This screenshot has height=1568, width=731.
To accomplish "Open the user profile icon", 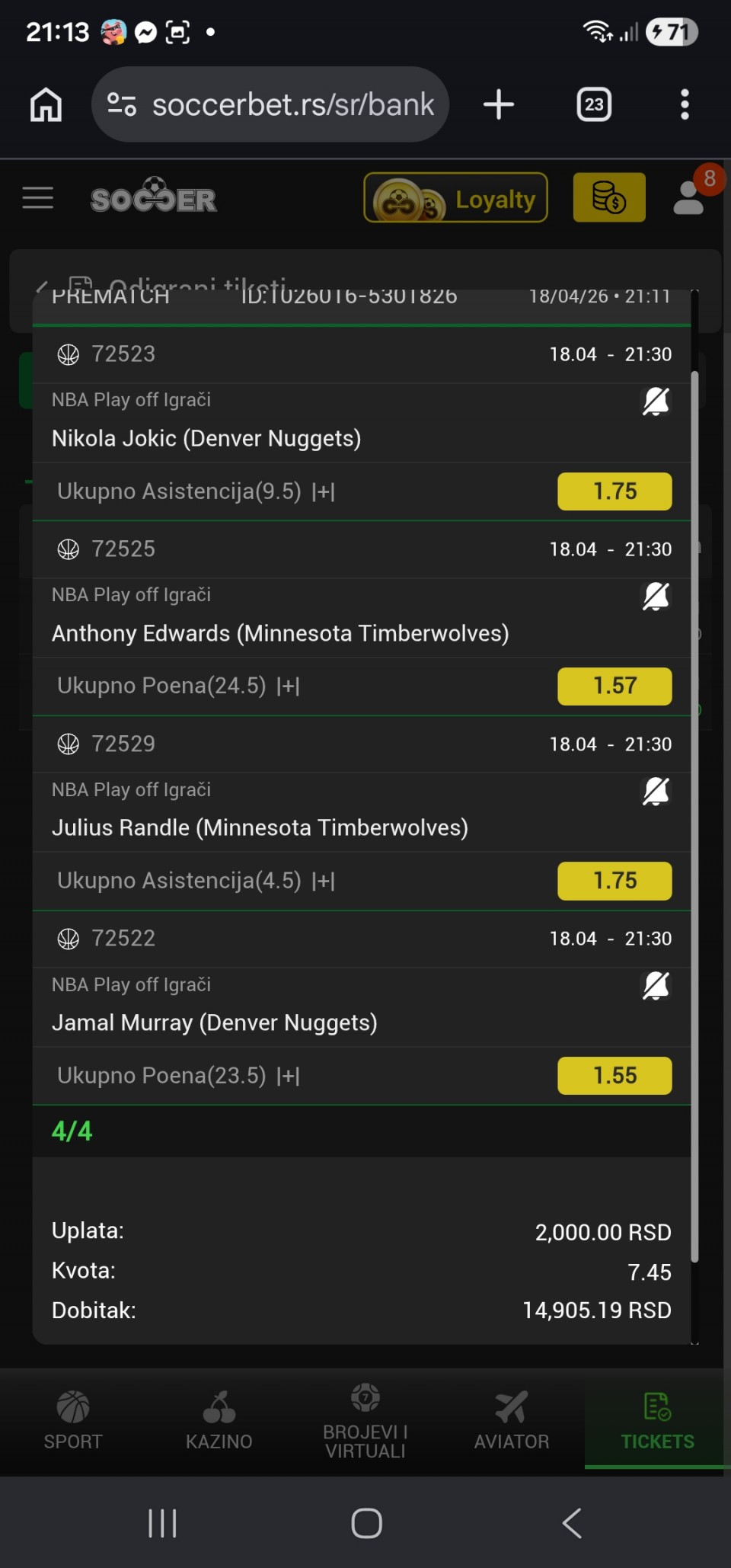I will click(x=690, y=198).
